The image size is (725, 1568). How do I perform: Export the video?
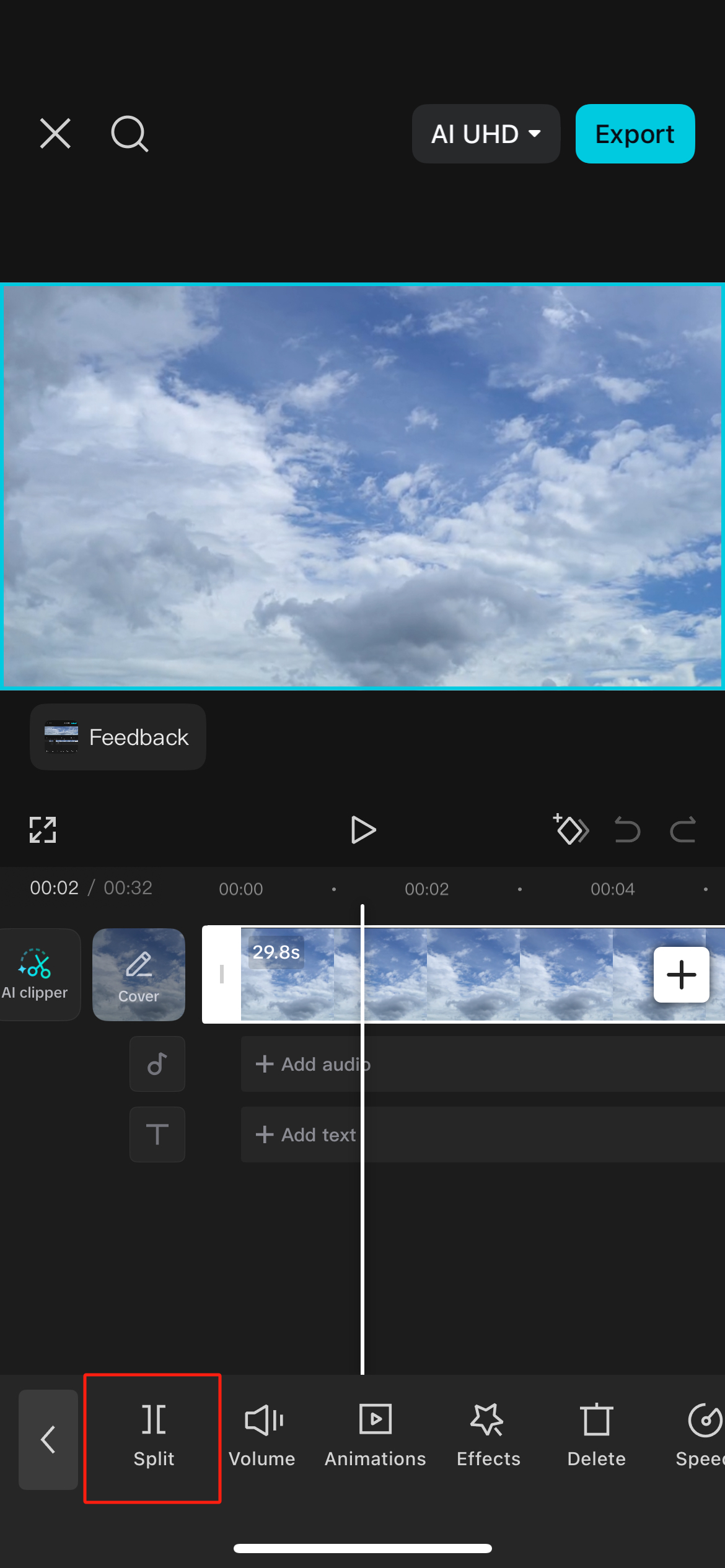pyautogui.click(x=635, y=134)
